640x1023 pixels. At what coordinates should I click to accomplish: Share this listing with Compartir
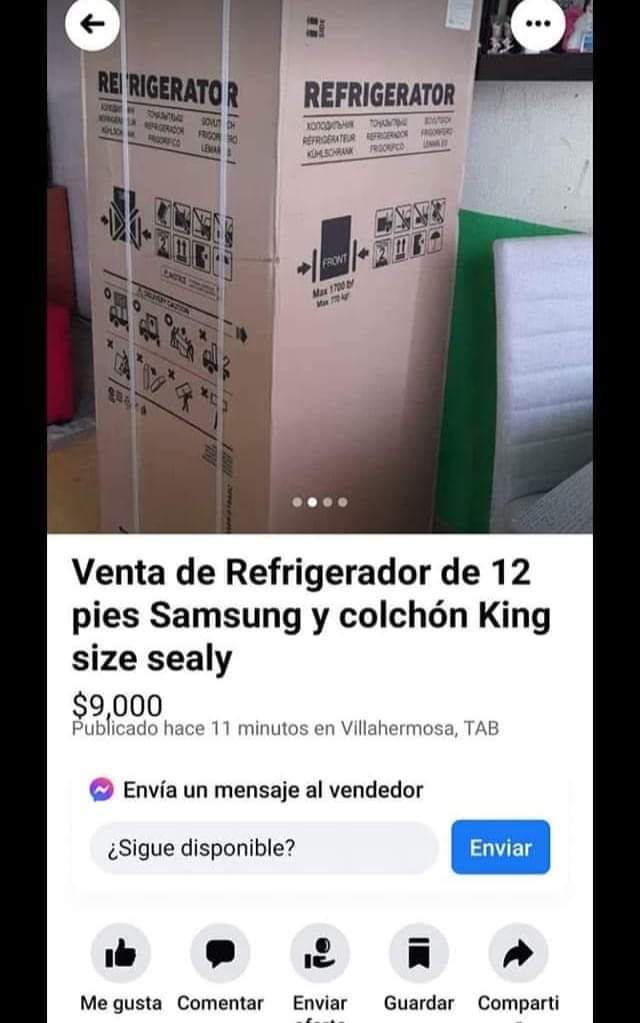(x=518, y=953)
